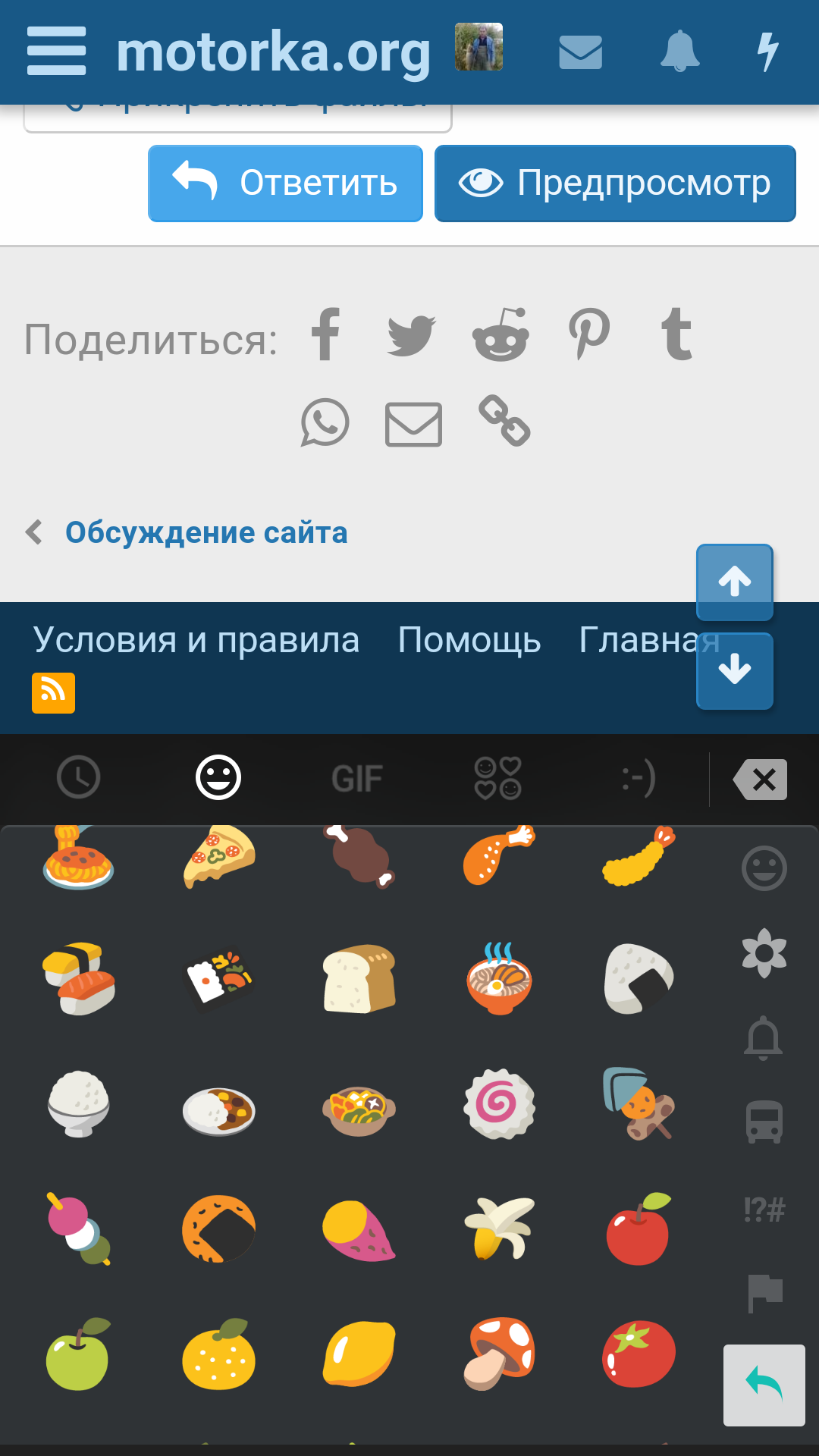Screen dimensions: 819x1456
Task: Go back to Обсуждение сайта
Action: [206, 532]
